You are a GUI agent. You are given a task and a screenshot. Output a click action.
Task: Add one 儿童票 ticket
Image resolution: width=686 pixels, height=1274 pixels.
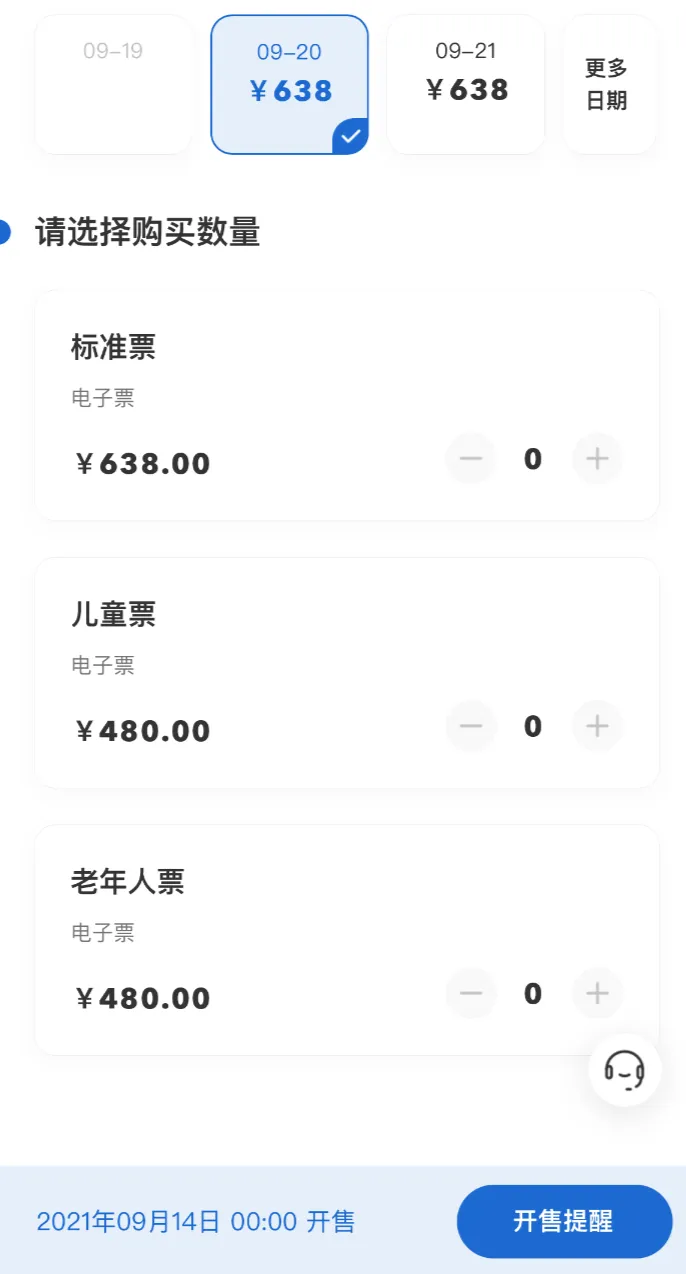coord(597,726)
